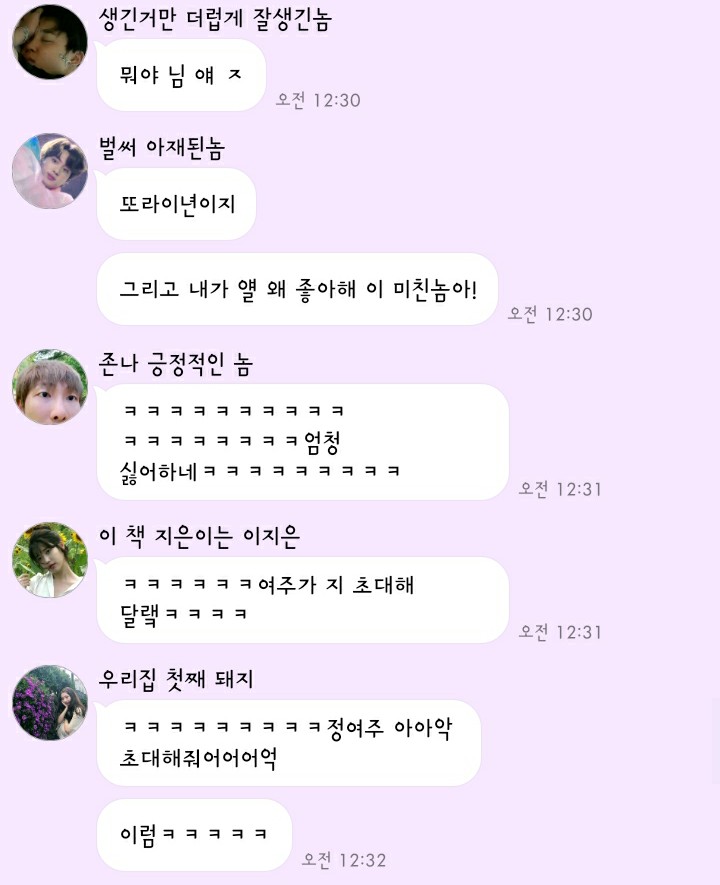The width and height of the screenshot is (720, 885).
Task: Open 우리집 첫째 돼지's profile
Action: (x=49, y=703)
